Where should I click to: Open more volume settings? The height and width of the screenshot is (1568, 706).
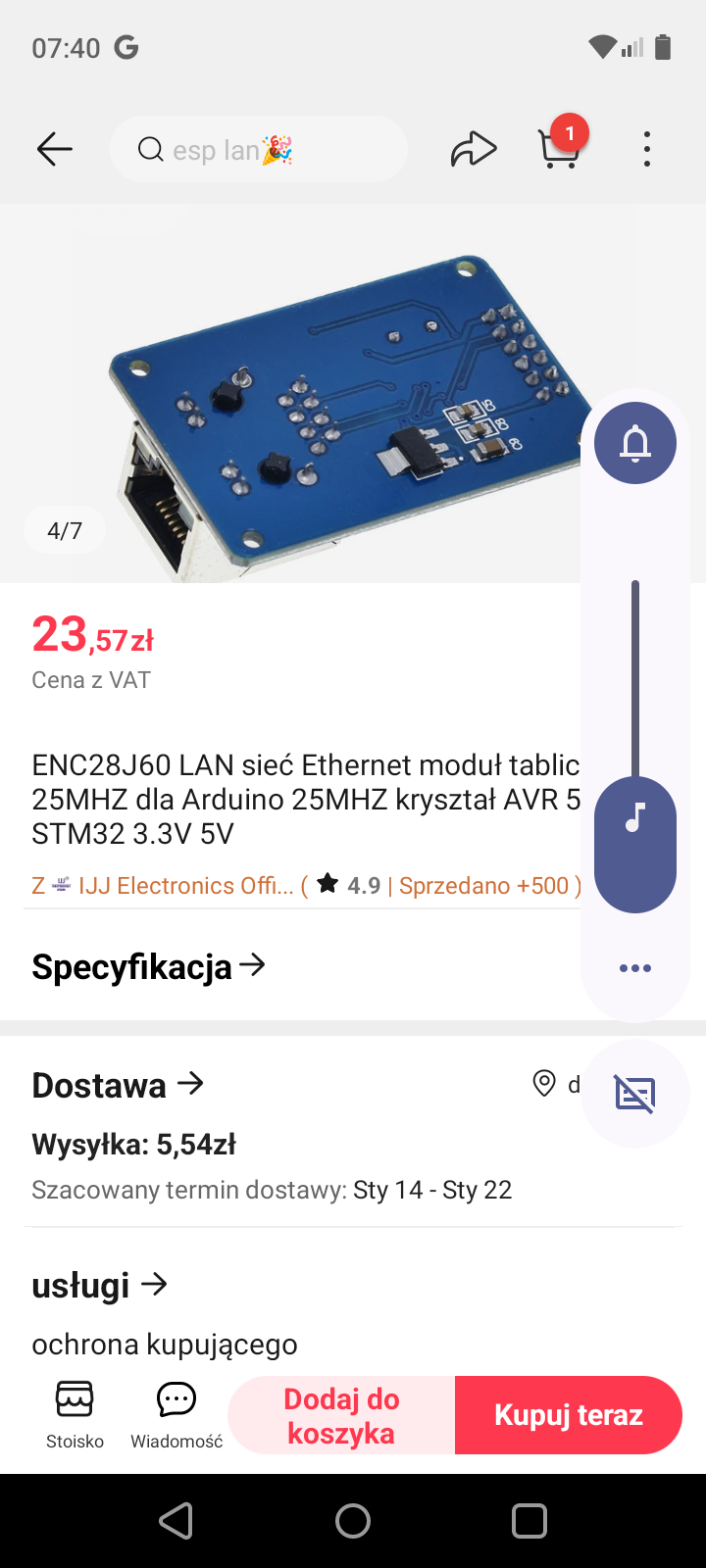click(x=635, y=968)
